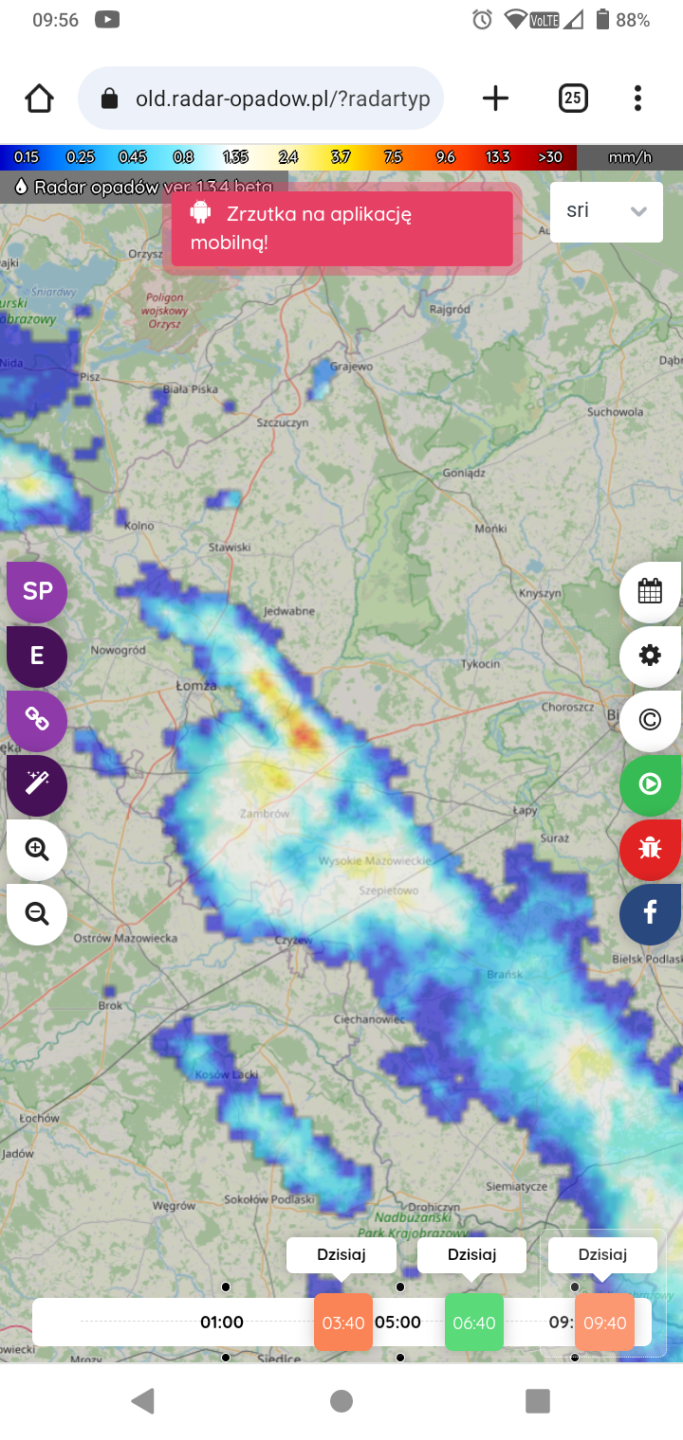Tap the magic wand button
Screen dimensions: 683x1440
(37, 785)
